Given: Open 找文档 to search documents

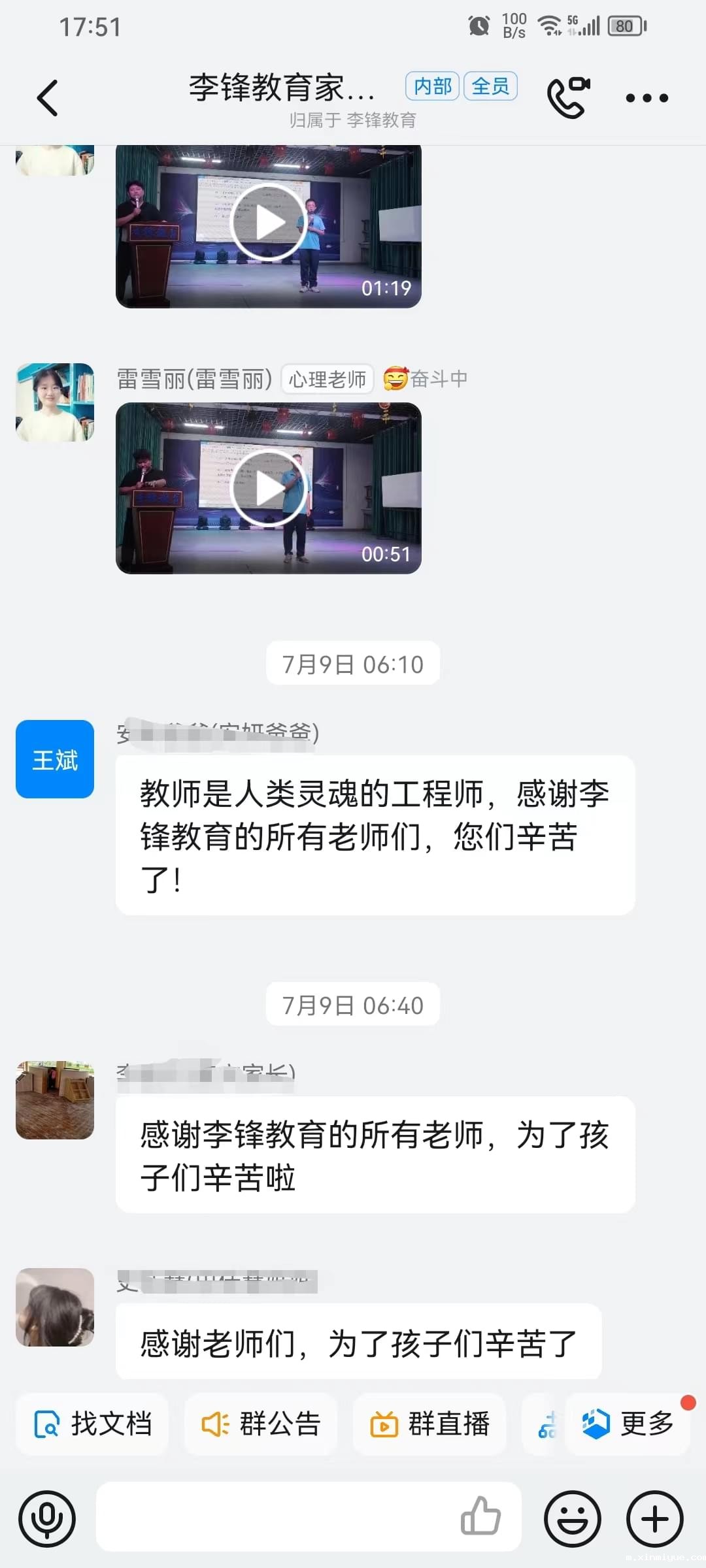Looking at the screenshot, I should click(92, 1424).
